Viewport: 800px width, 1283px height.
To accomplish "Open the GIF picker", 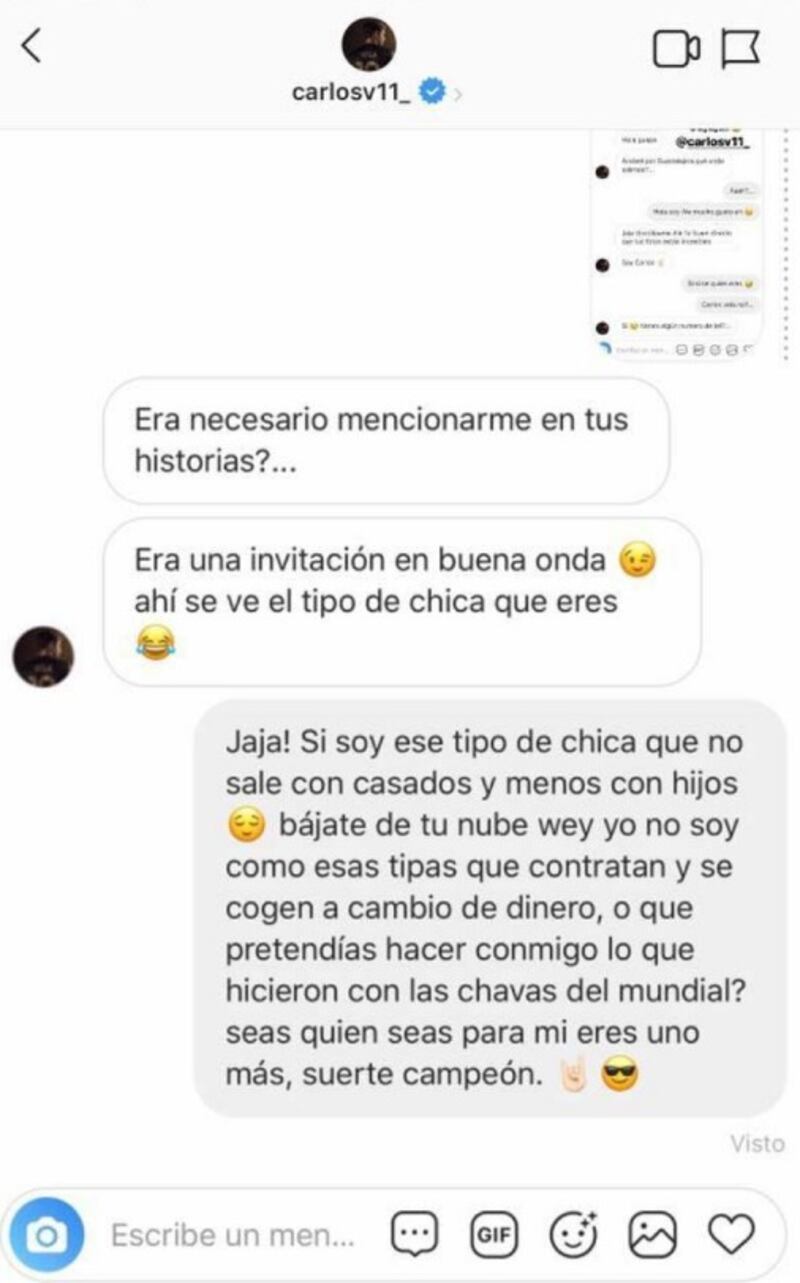I will [x=494, y=1235].
